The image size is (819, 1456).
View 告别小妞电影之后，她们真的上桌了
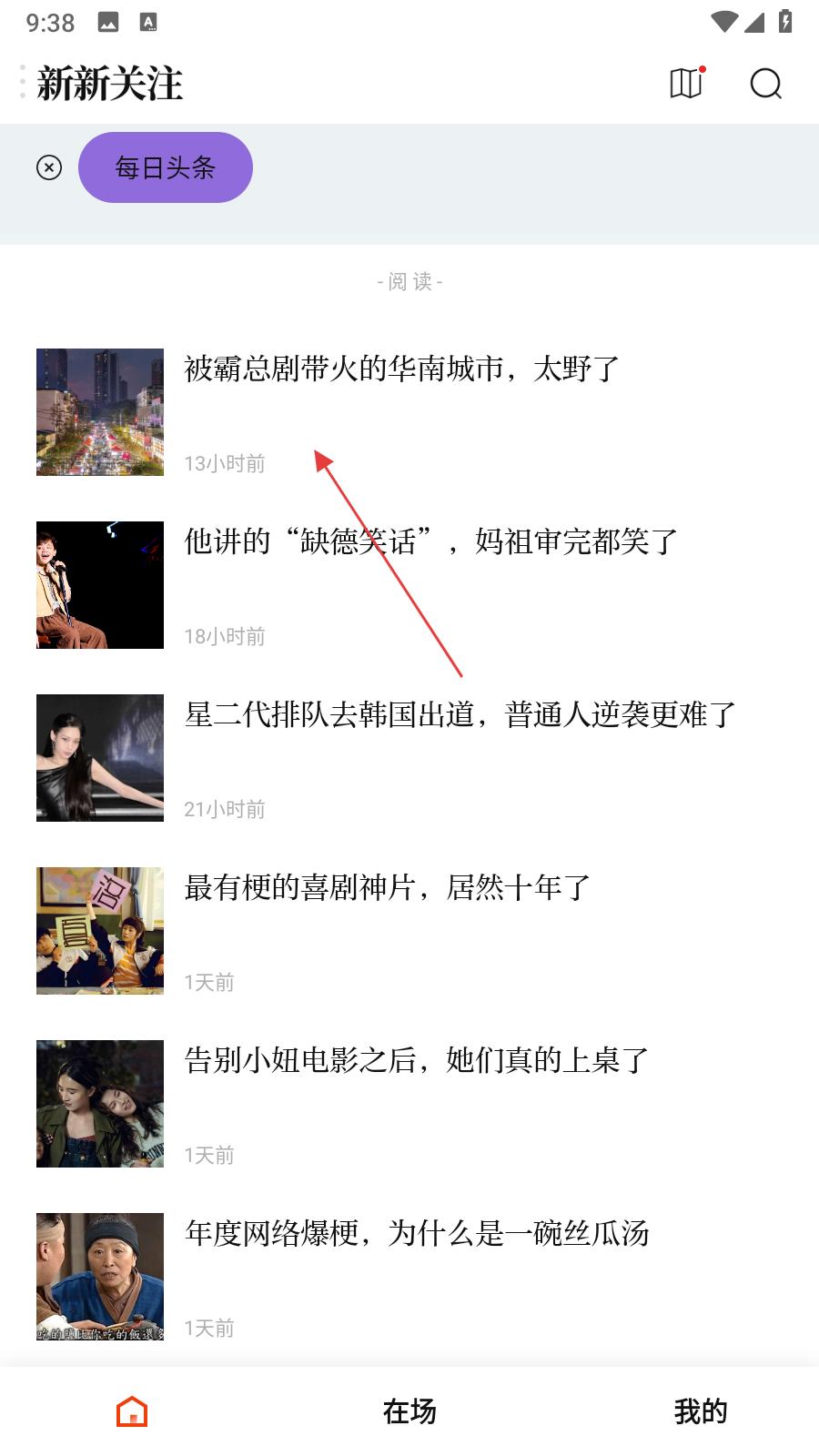416,1061
